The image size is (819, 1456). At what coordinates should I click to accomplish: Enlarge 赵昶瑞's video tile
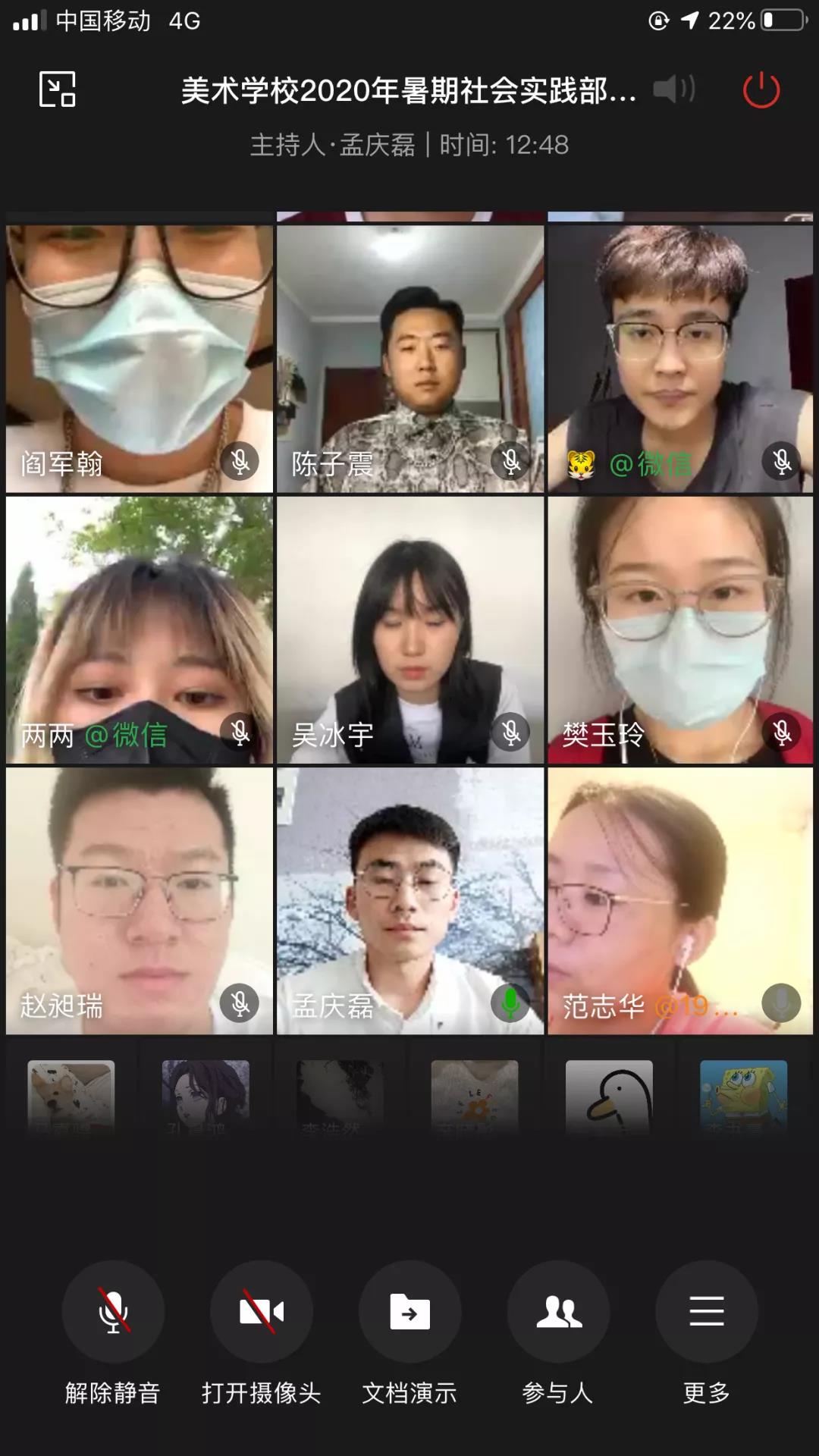(140, 901)
